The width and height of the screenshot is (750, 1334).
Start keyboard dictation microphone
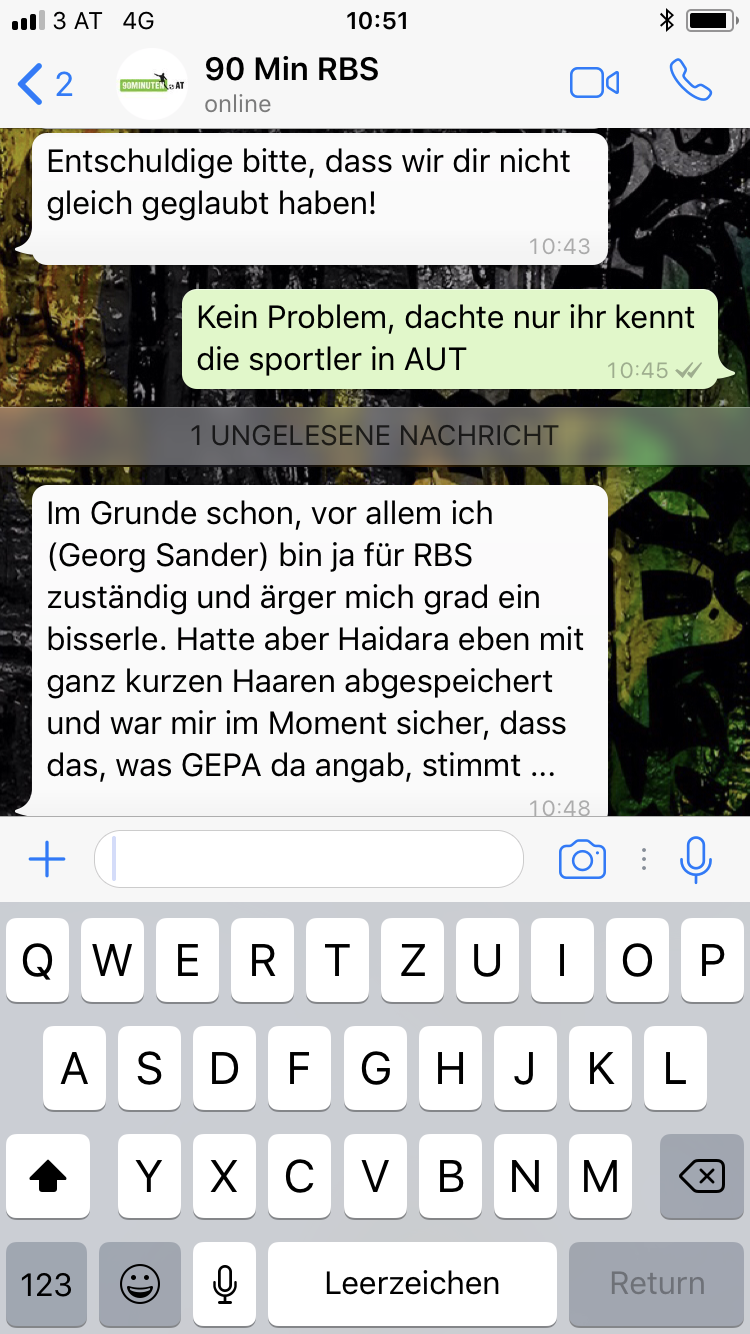click(x=225, y=1283)
